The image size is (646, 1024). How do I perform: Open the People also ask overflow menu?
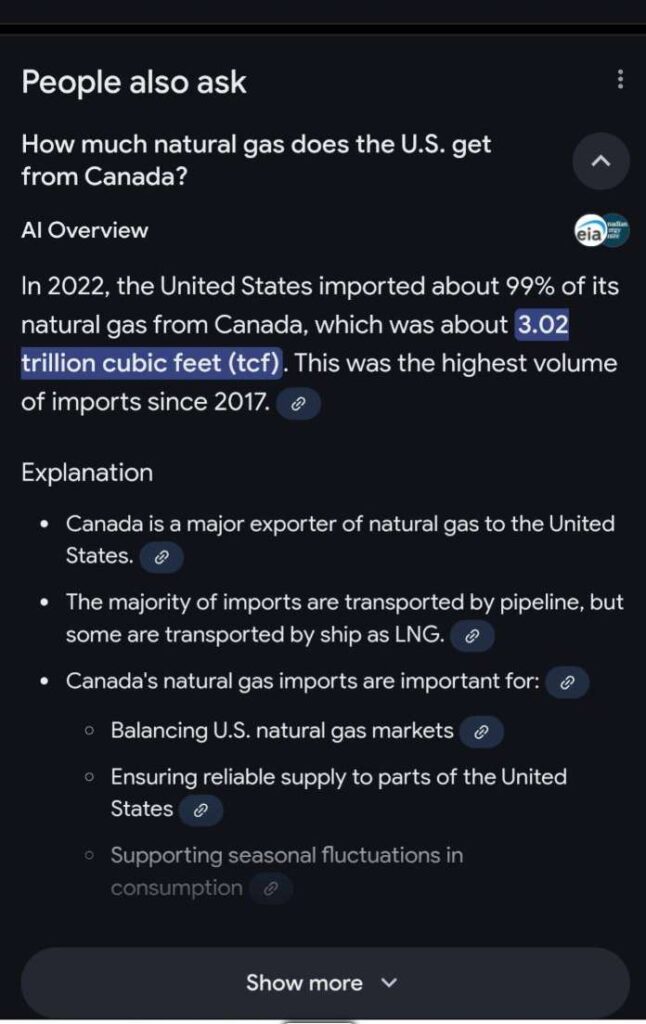point(620,80)
